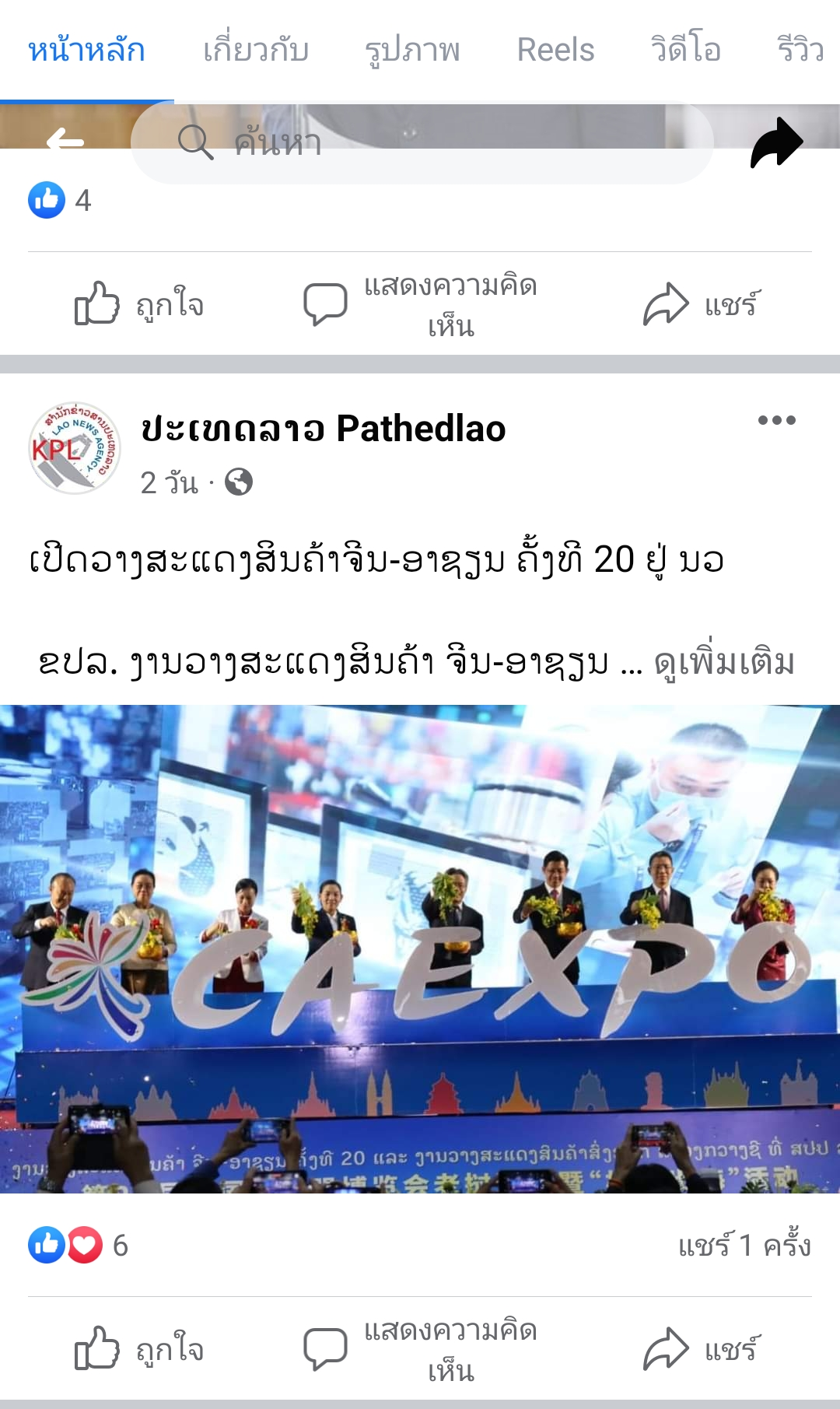
Task: Open the Reels tab
Action: tap(555, 50)
